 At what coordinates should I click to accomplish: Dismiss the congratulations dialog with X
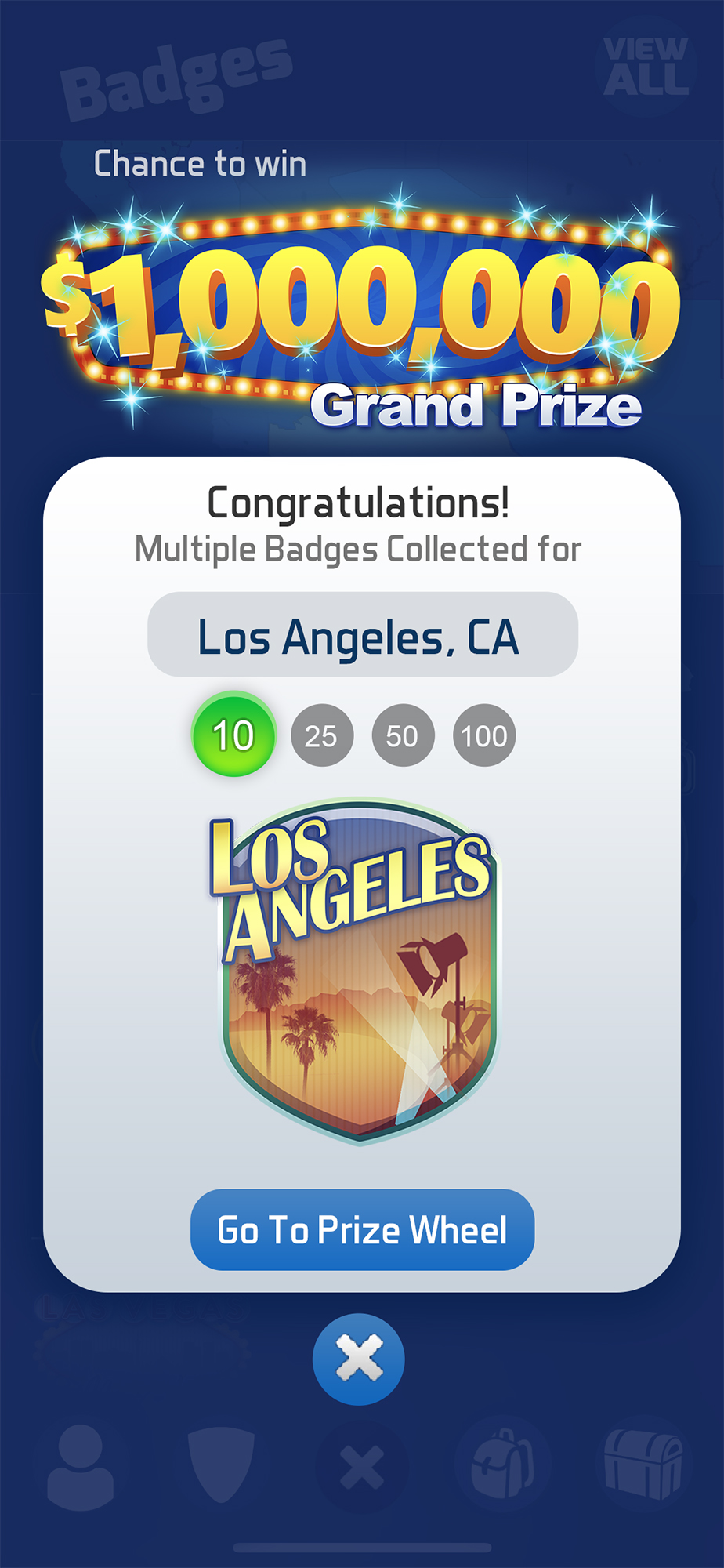[359, 1359]
